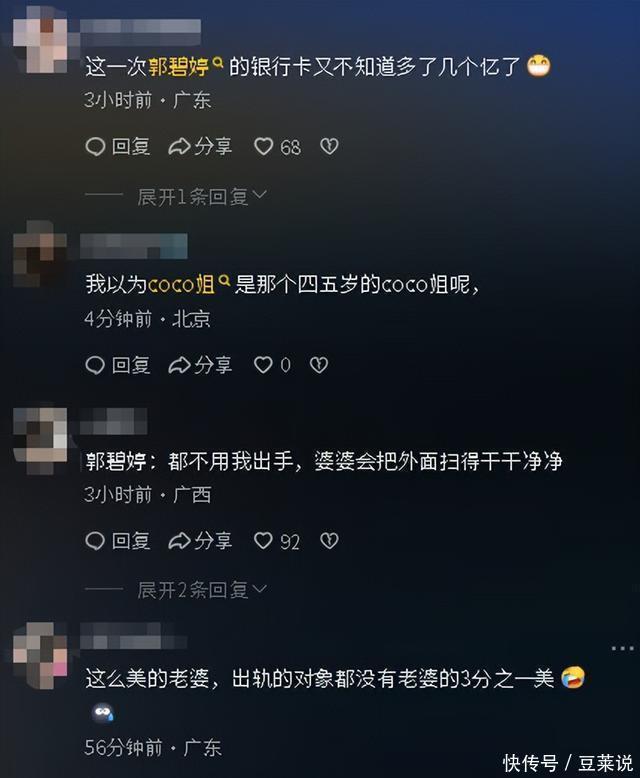Share the 北京 comment about coco姐
The width and height of the screenshot is (640, 778).
coord(200,365)
